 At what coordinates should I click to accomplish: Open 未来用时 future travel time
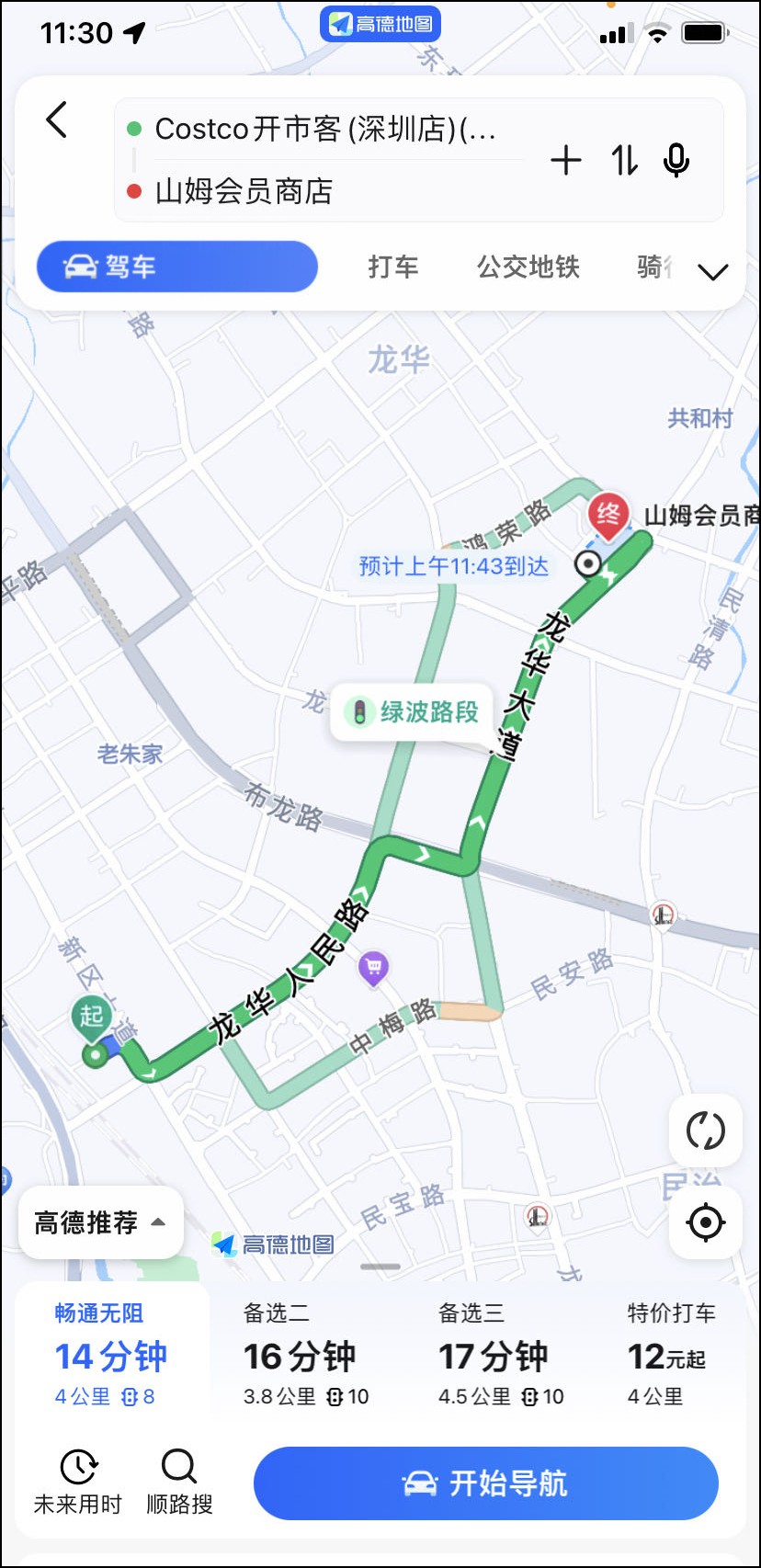[x=78, y=1482]
